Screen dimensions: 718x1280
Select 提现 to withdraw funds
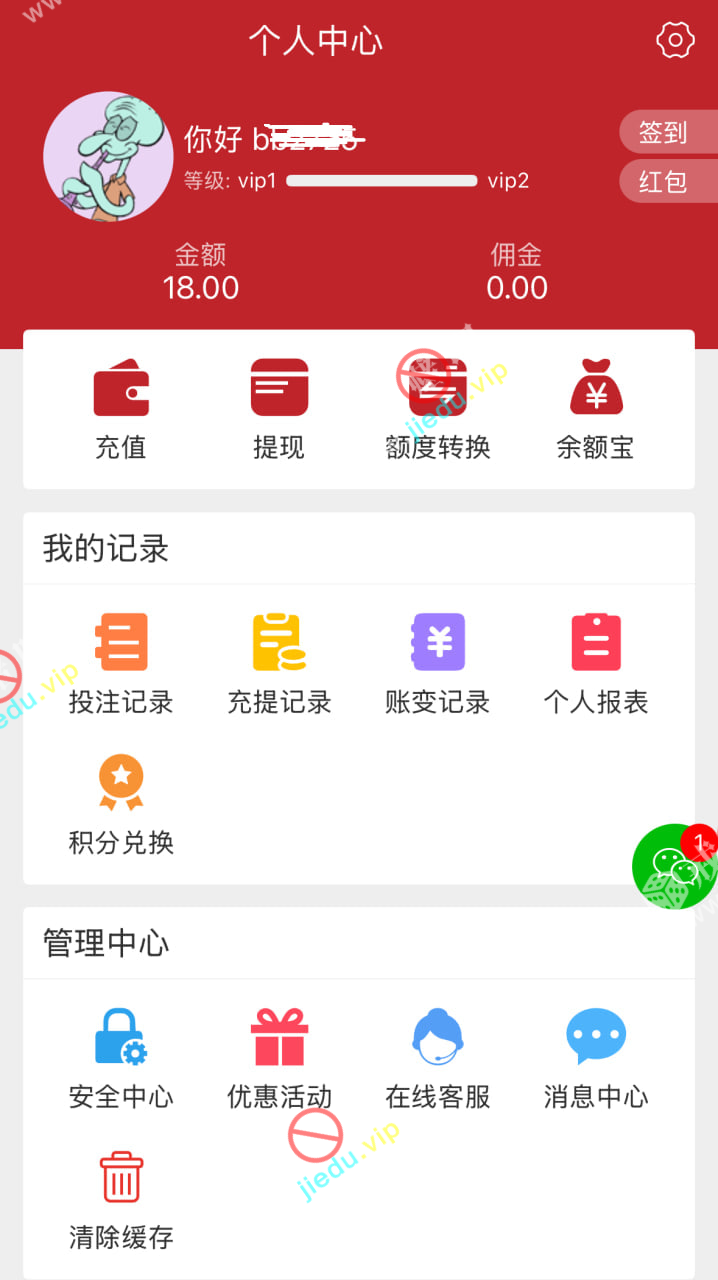click(x=279, y=408)
